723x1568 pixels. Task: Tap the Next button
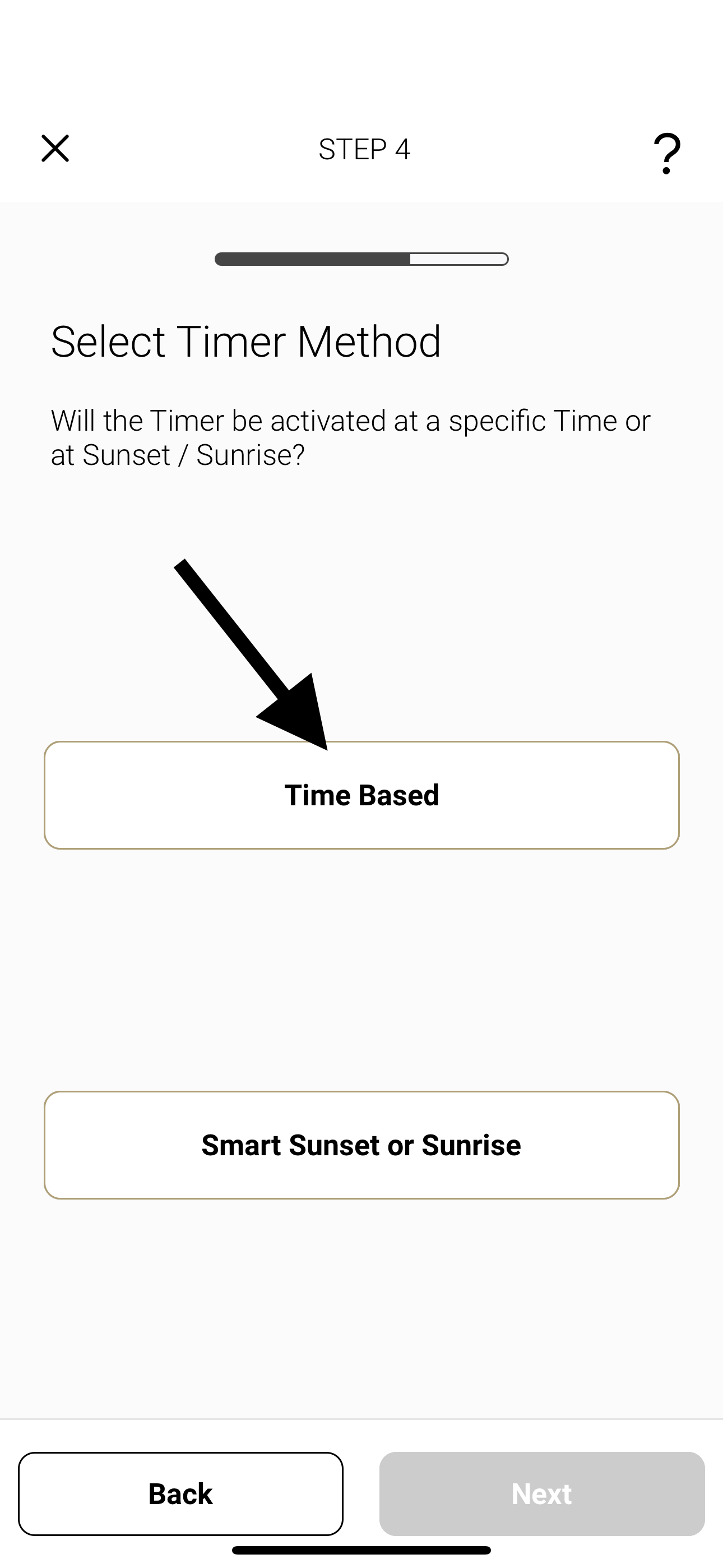(x=543, y=1494)
